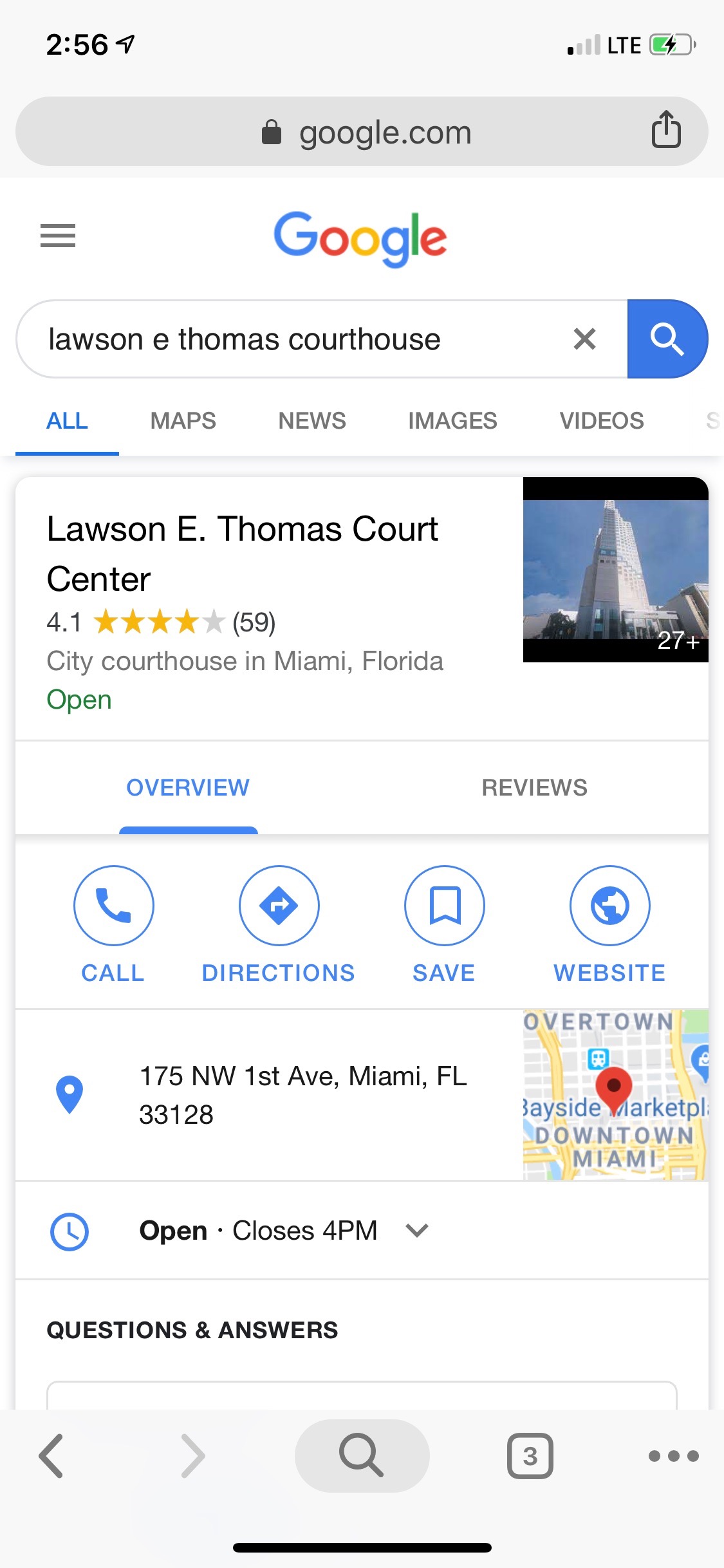
Task: Open the Google hamburger menu
Action: 58,236
